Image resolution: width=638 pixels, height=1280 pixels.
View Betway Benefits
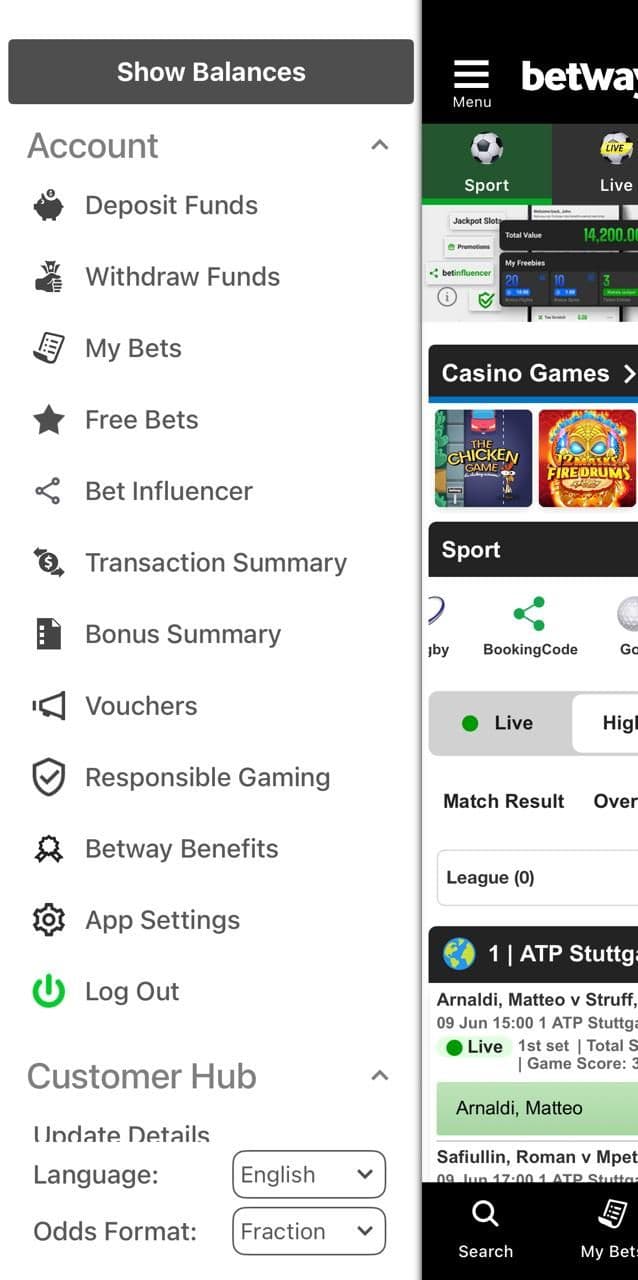tap(181, 849)
